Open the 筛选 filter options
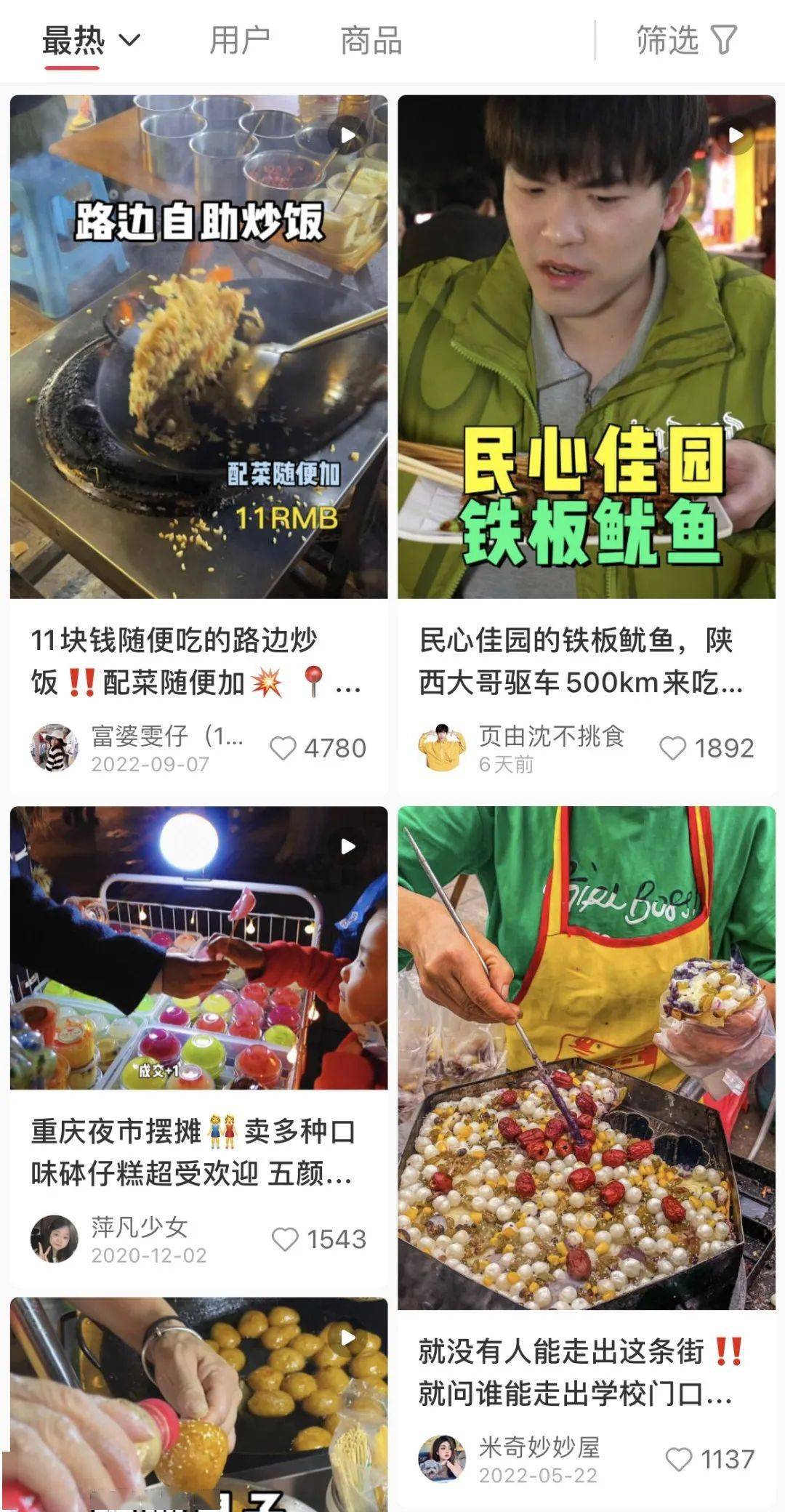785x1512 pixels. [686, 40]
